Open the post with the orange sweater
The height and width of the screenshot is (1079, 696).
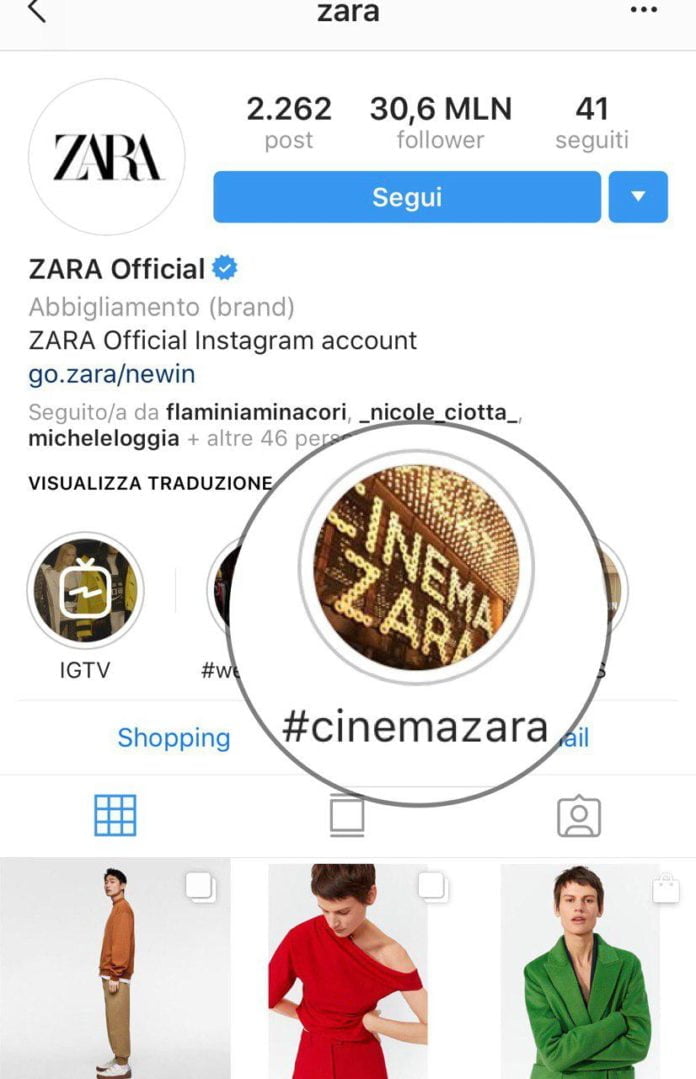(x=115, y=970)
